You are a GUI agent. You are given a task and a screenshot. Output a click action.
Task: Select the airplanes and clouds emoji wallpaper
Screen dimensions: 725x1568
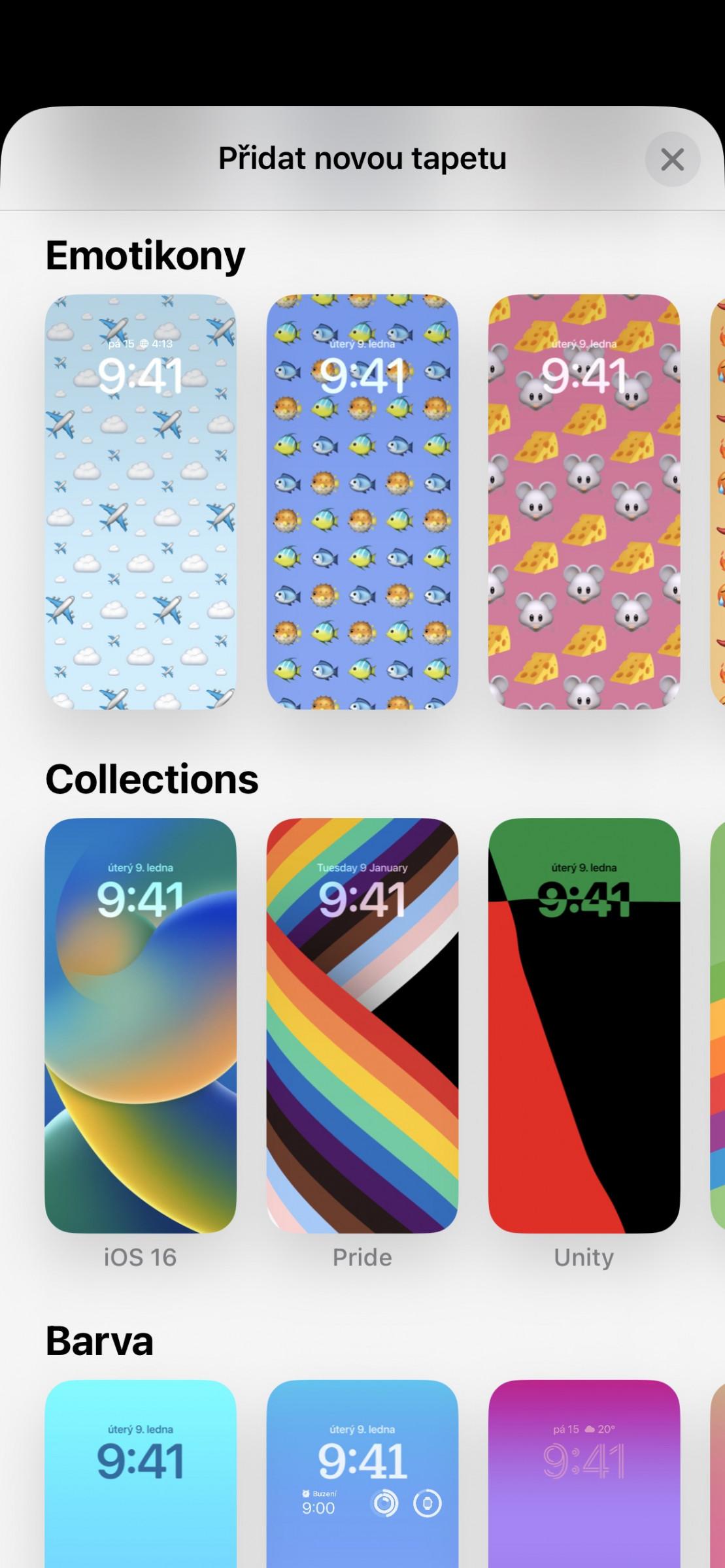pyautogui.click(x=141, y=502)
